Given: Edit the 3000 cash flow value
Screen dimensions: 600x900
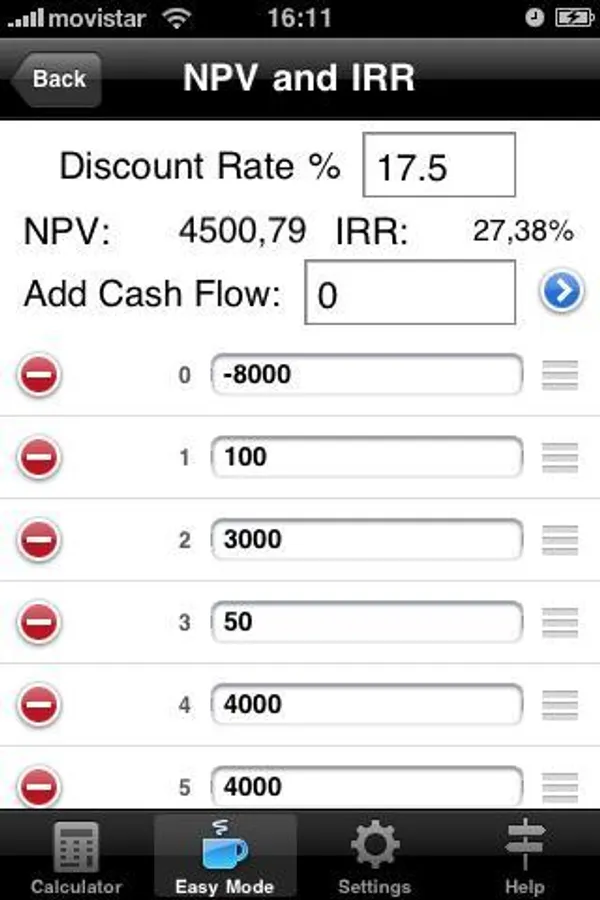Looking at the screenshot, I should coord(367,540).
